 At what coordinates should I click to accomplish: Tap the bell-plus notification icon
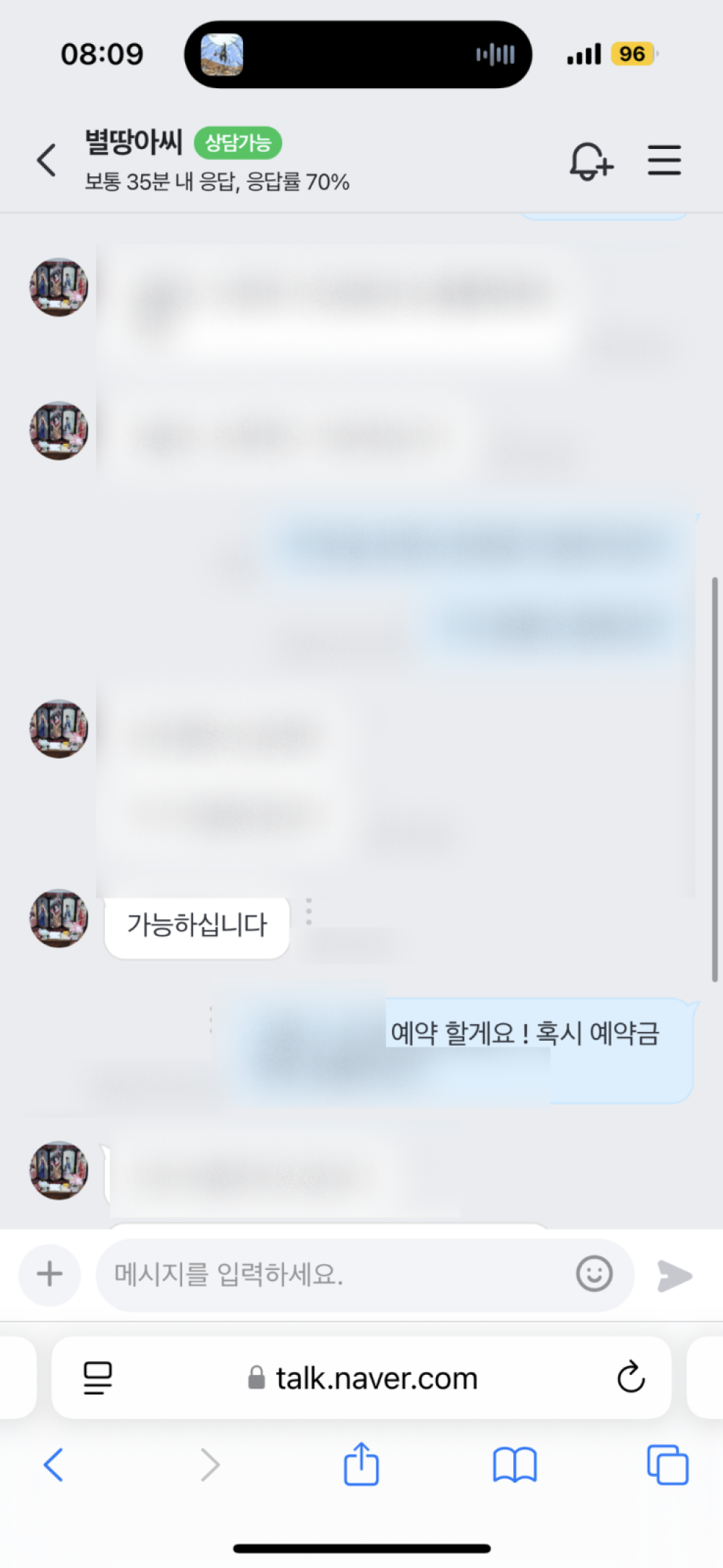coord(591,161)
